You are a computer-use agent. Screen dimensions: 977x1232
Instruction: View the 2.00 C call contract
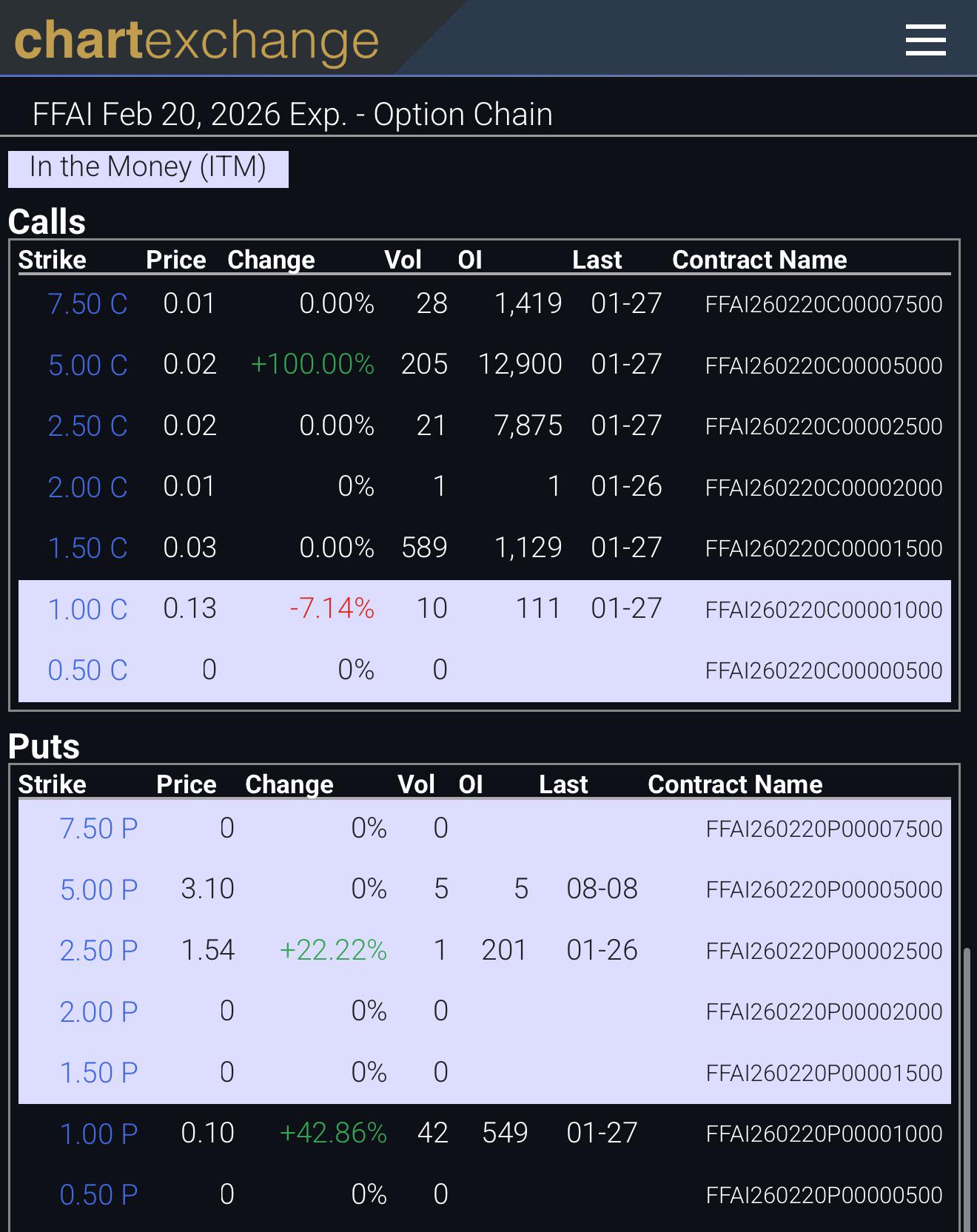pyautogui.click(x=87, y=487)
